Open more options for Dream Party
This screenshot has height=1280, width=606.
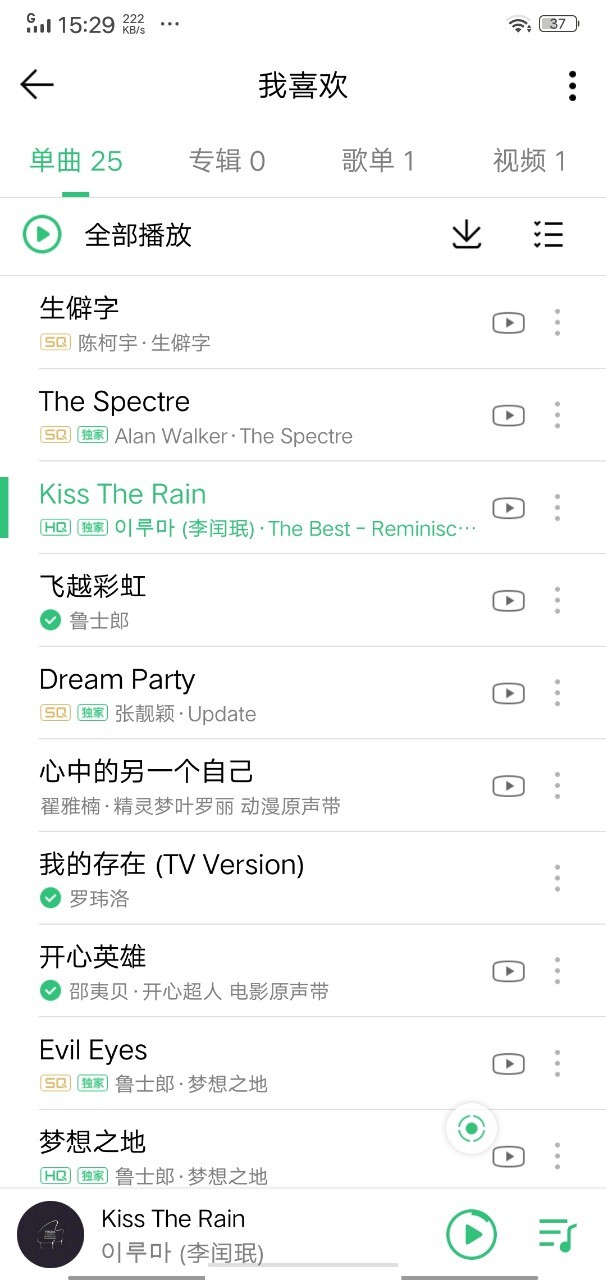click(x=557, y=693)
